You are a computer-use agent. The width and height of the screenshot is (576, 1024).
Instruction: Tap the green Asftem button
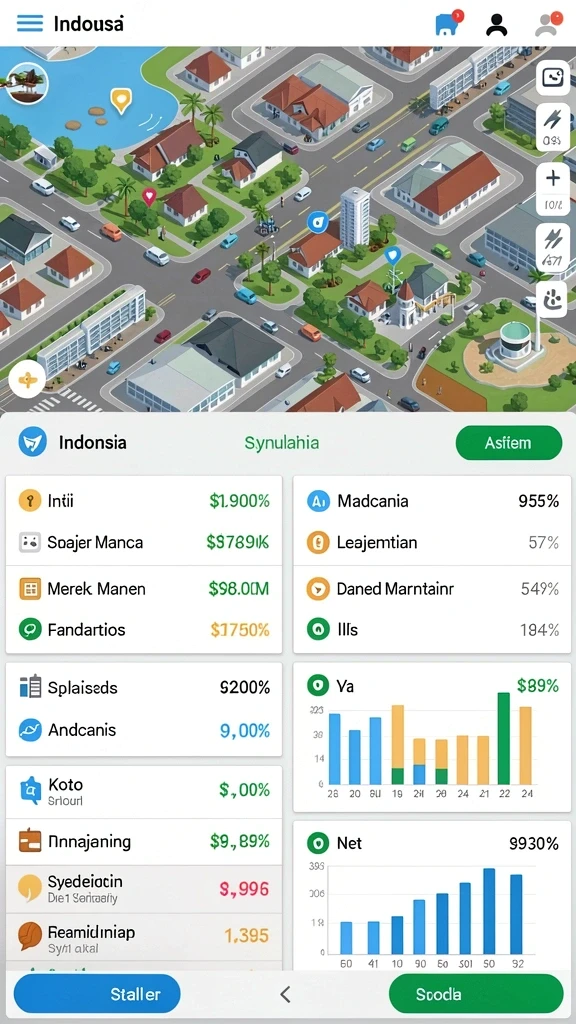click(508, 443)
